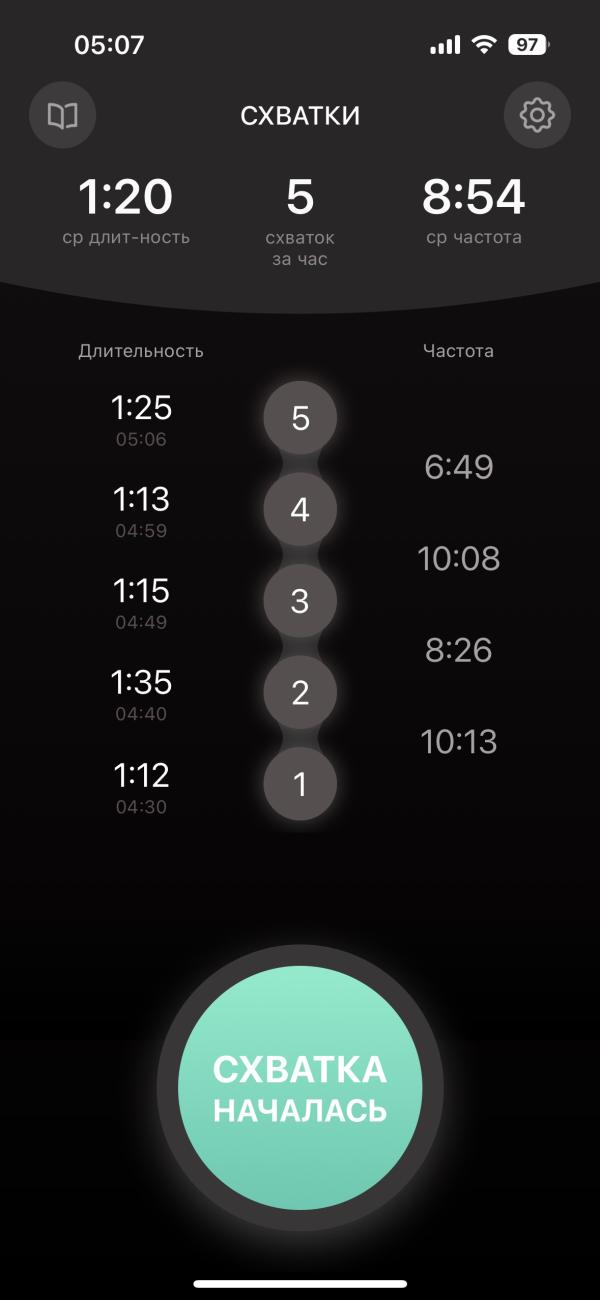Select contraction number 5
The image size is (600, 1300).
(300, 419)
